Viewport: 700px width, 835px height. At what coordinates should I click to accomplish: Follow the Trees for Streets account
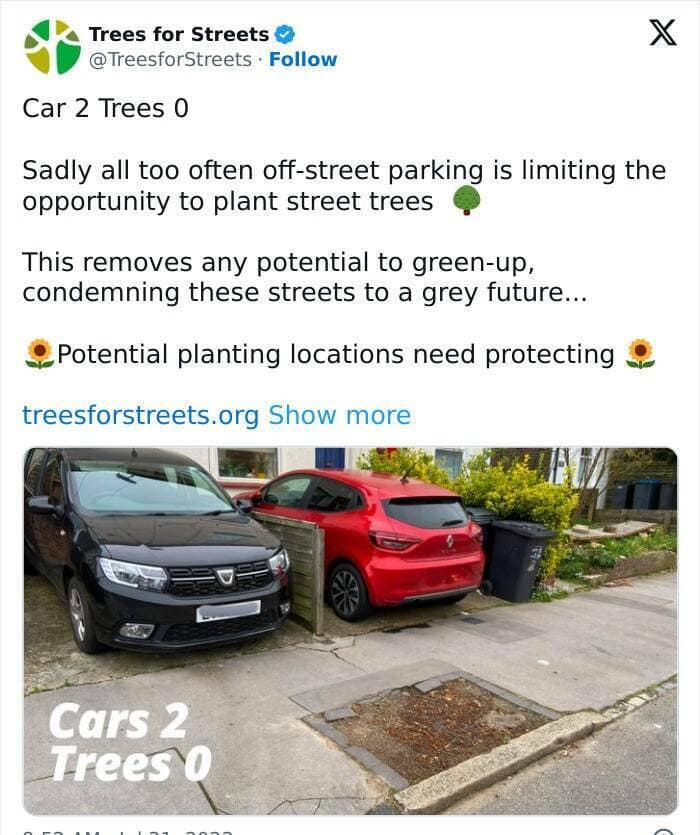(303, 60)
